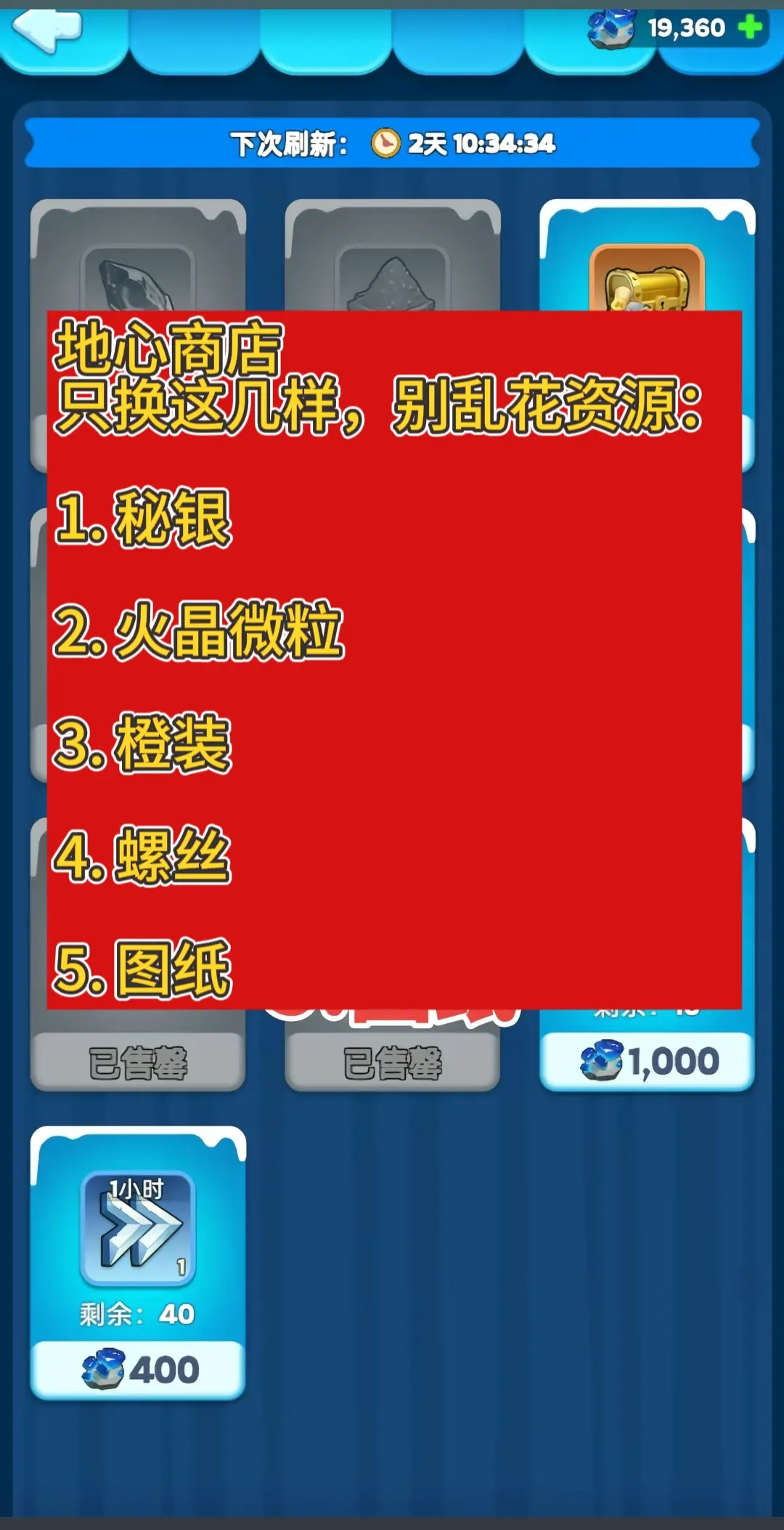Add more currency with the green plus
This screenshot has height=1530, width=784.
click(749, 28)
